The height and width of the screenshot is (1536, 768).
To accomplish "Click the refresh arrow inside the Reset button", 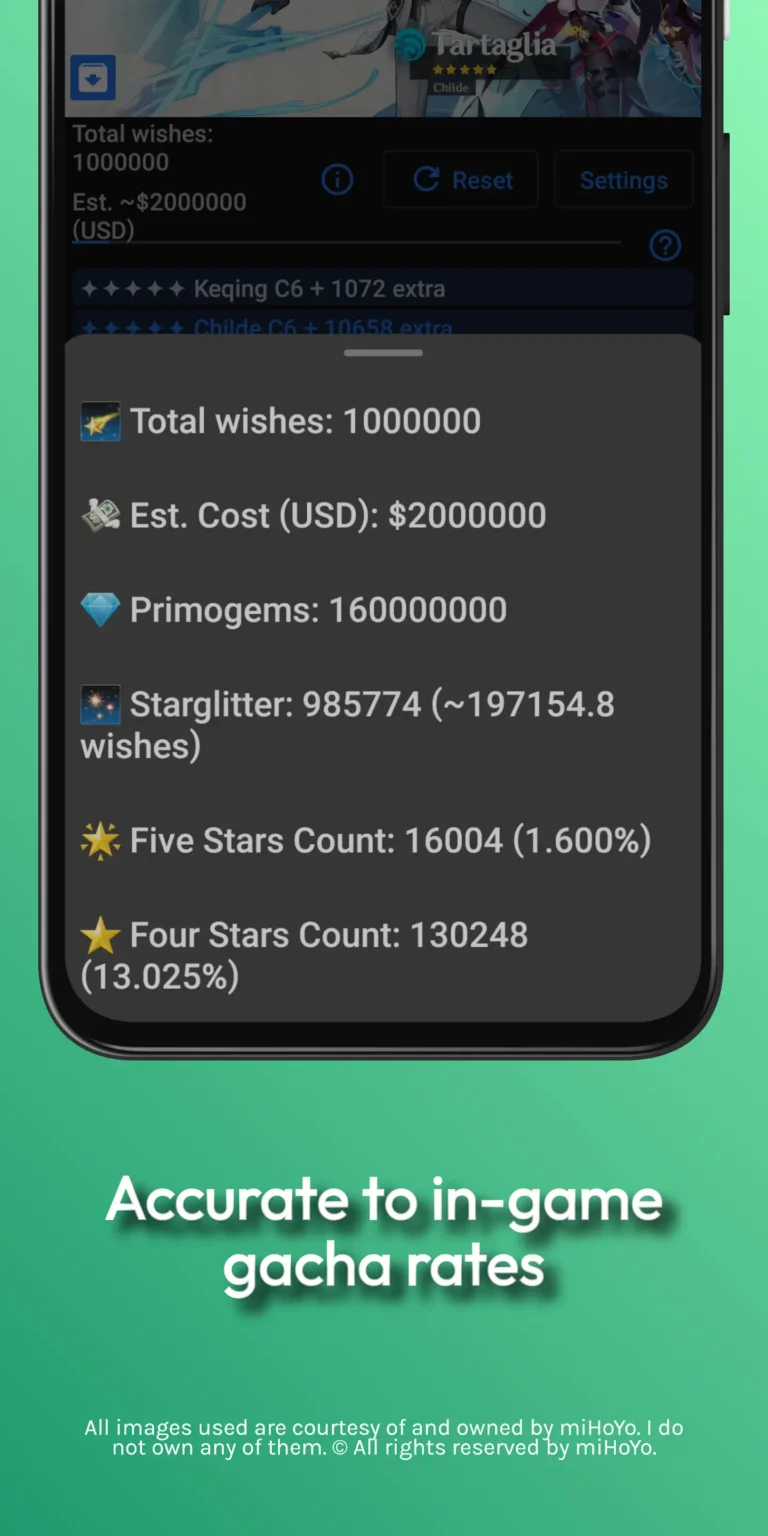I will pos(428,180).
